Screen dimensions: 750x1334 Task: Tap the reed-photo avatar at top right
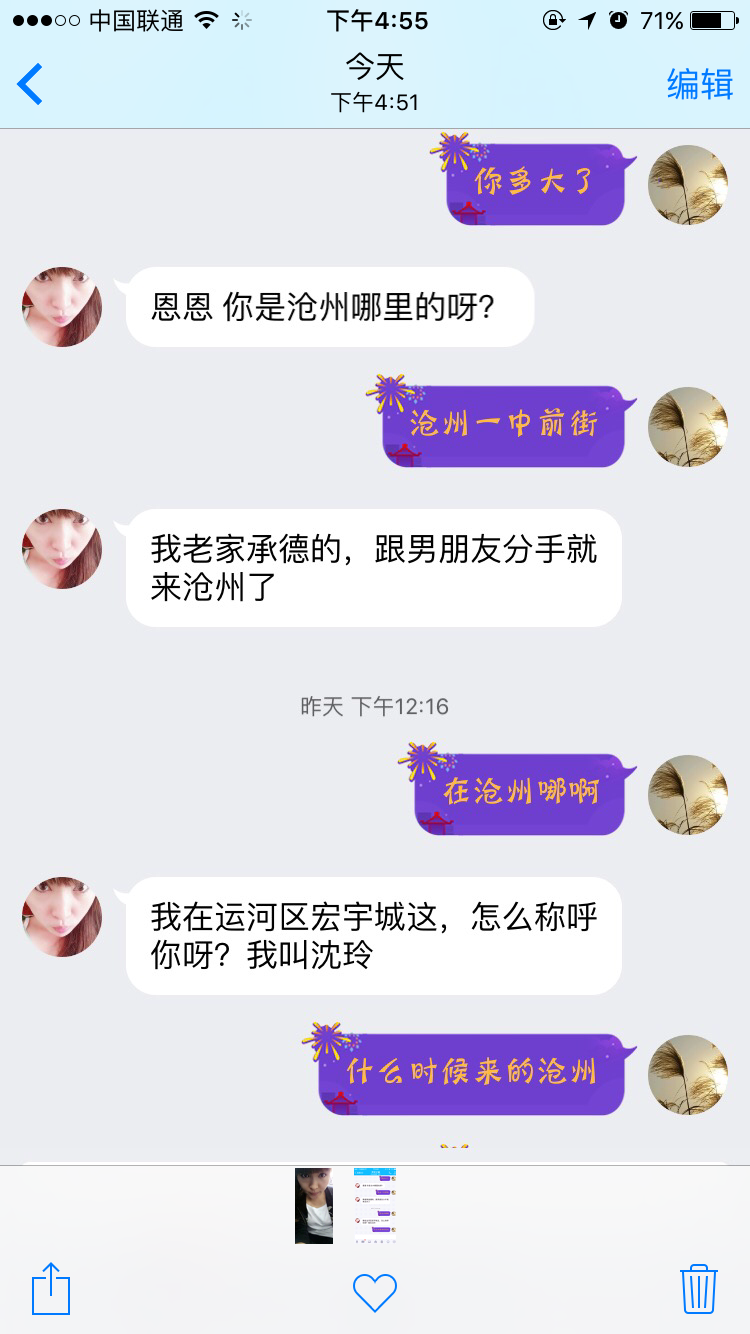click(x=687, y=186)
